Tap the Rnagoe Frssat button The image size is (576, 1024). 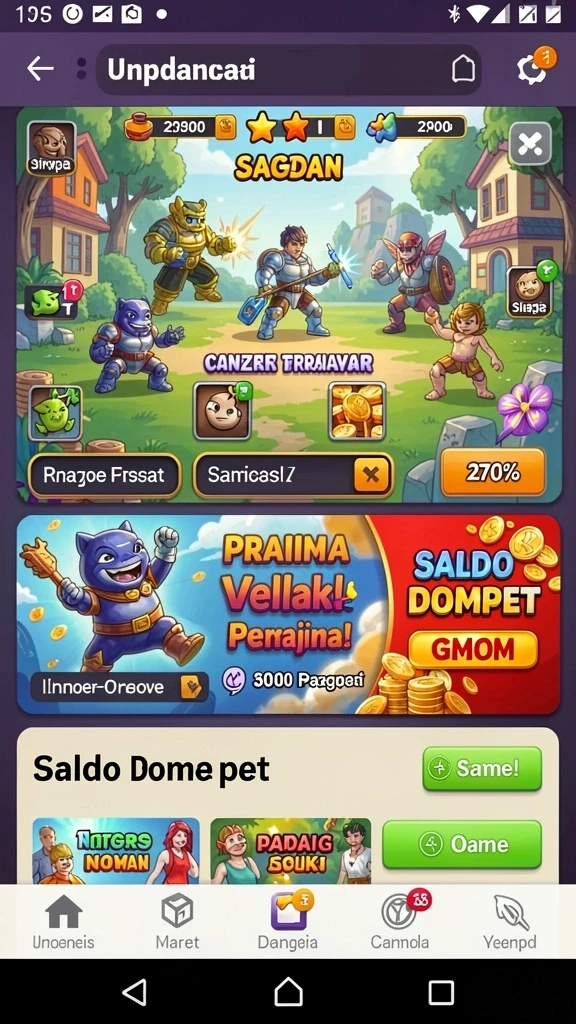point(104,475)
